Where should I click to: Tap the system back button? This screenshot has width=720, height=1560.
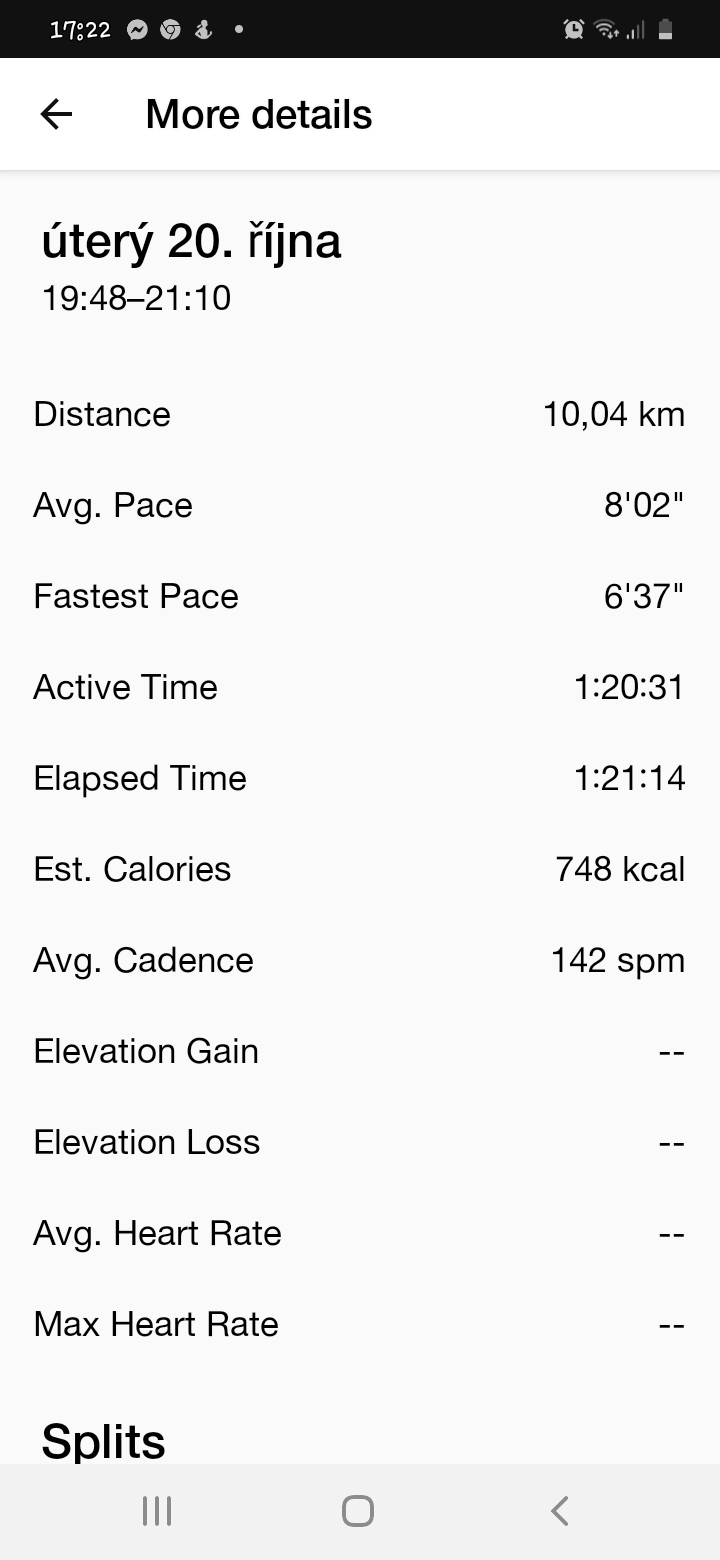pos(560,1510)
